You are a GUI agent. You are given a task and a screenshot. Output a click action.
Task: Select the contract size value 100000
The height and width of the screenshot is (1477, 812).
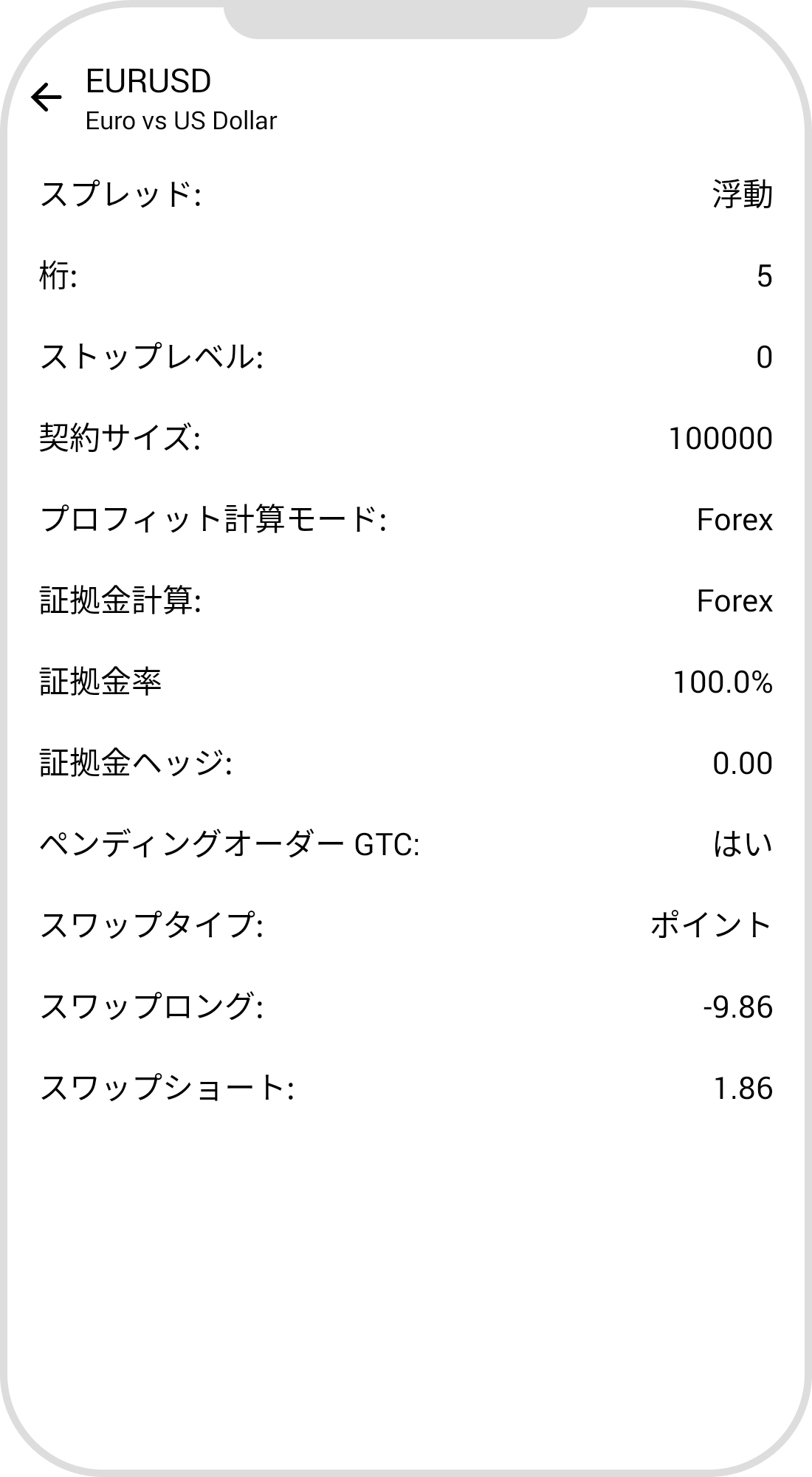tap(720, 438)
